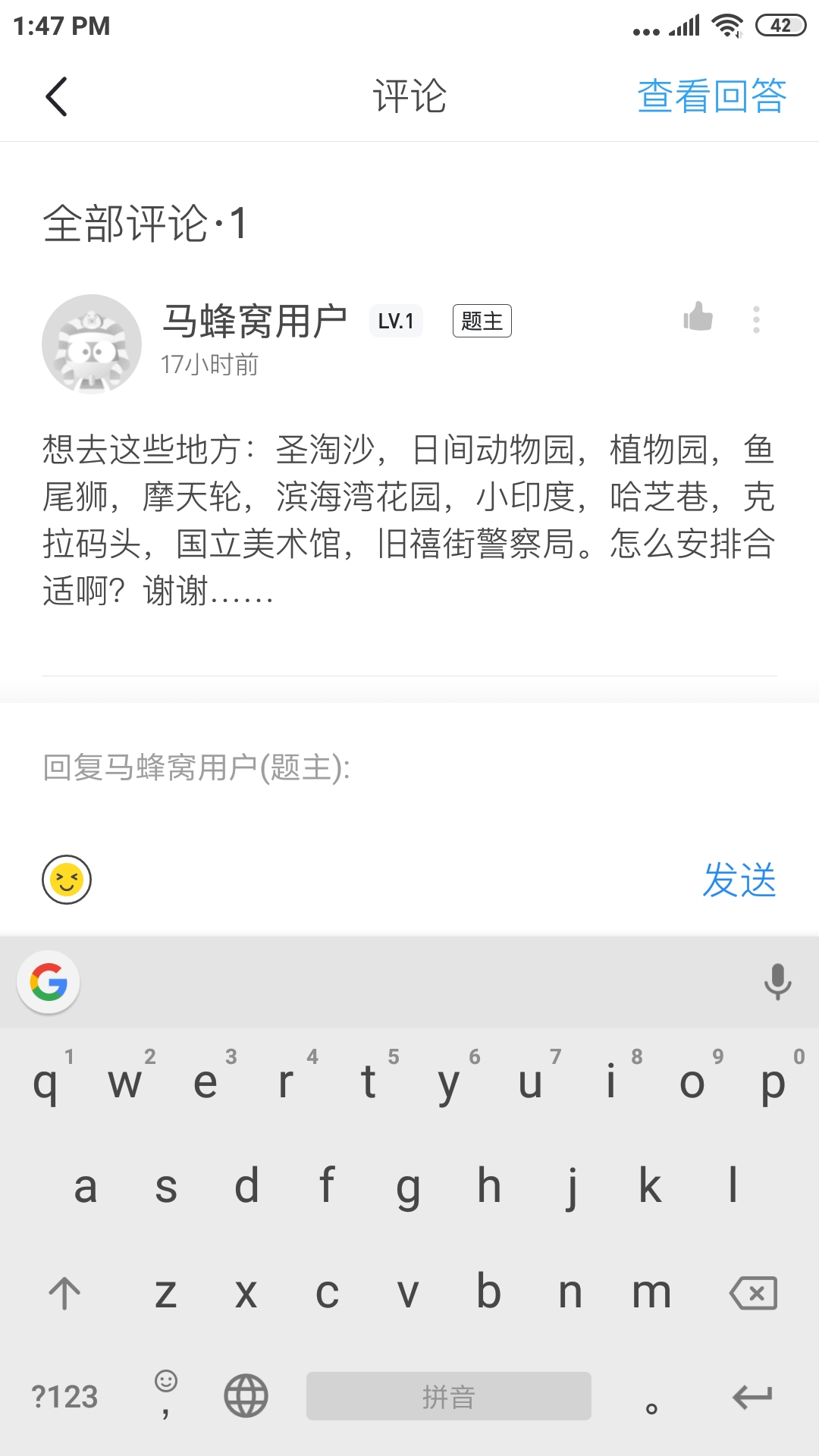The height and width of the screenshot is (1456, 819).
Task: Switch keyboard to ?123 symbols
Action: pyautogui.click(x=65, y=1397)
